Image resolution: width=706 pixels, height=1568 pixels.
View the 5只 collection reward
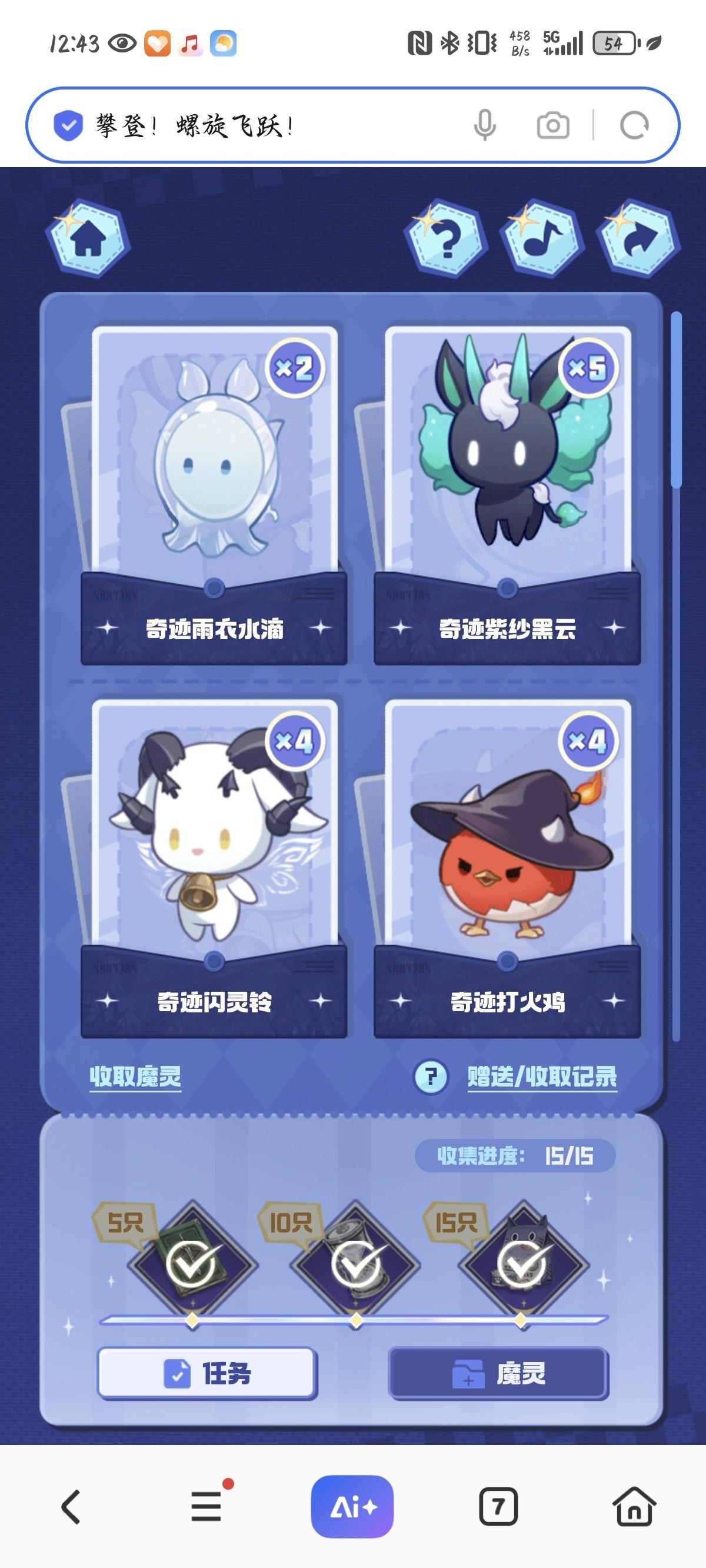pyautogui.click(x=193, y=1265)
